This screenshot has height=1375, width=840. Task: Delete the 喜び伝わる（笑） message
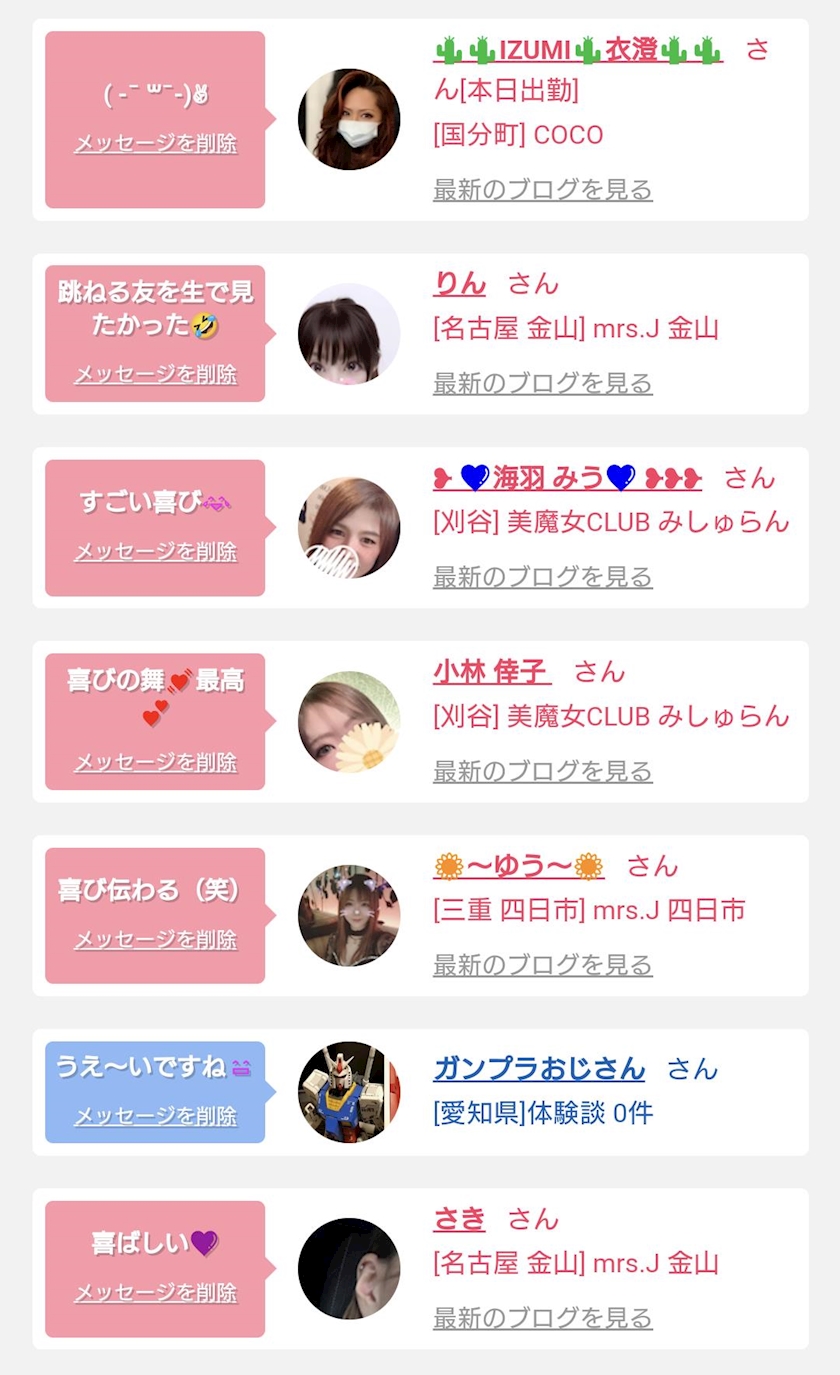155,940
